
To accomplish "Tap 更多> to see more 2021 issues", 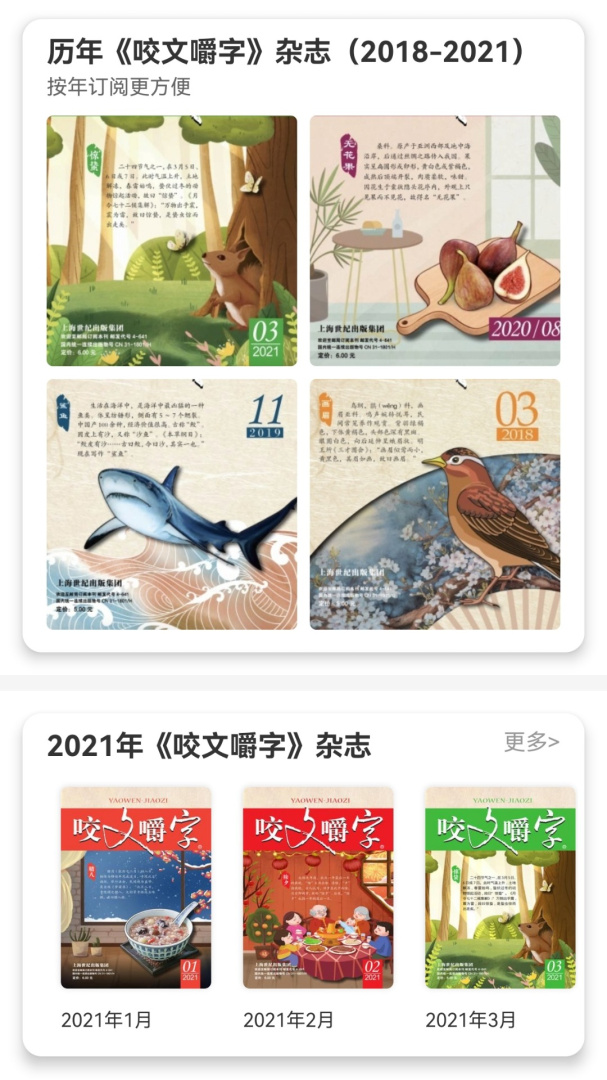I will [531, 742].
